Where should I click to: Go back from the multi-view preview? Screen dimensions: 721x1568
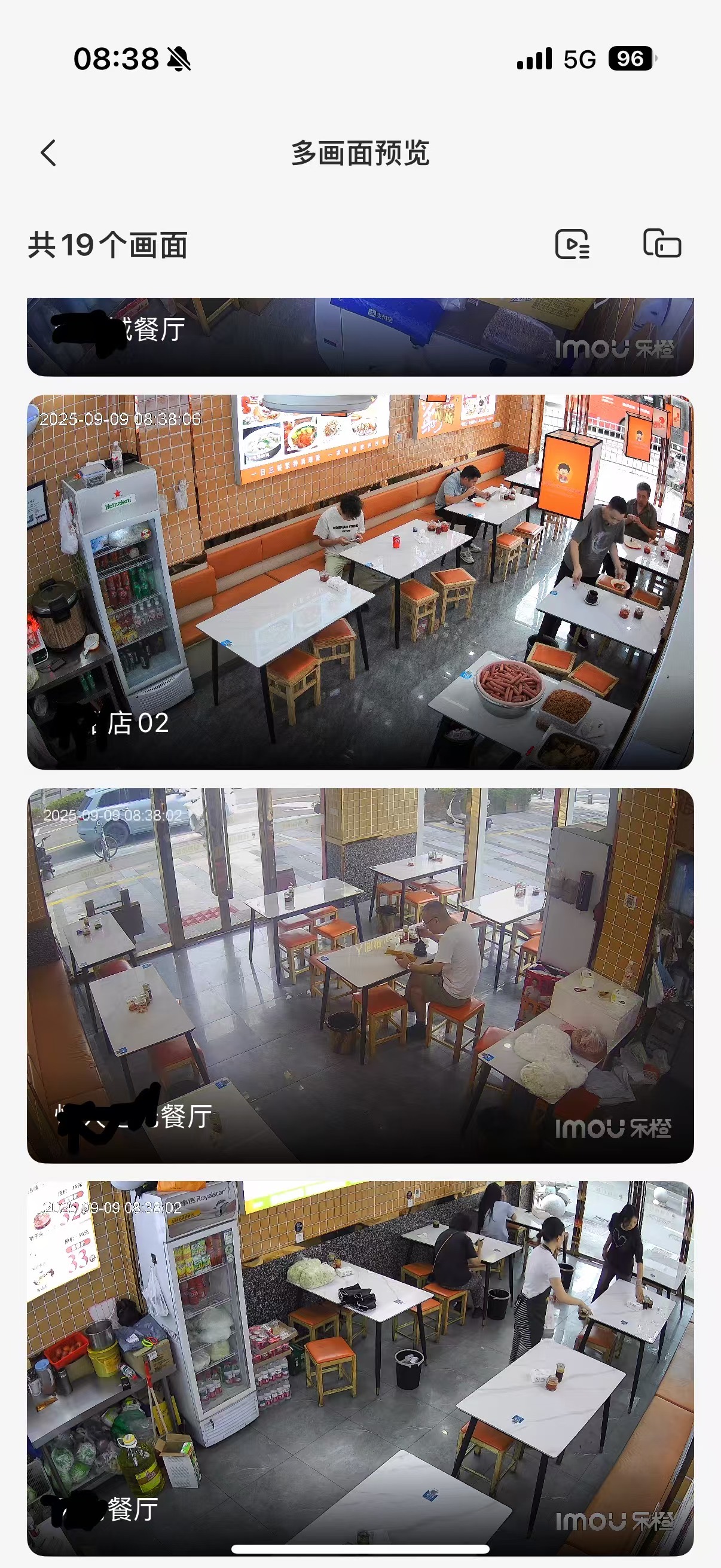(x=48, y=152)
